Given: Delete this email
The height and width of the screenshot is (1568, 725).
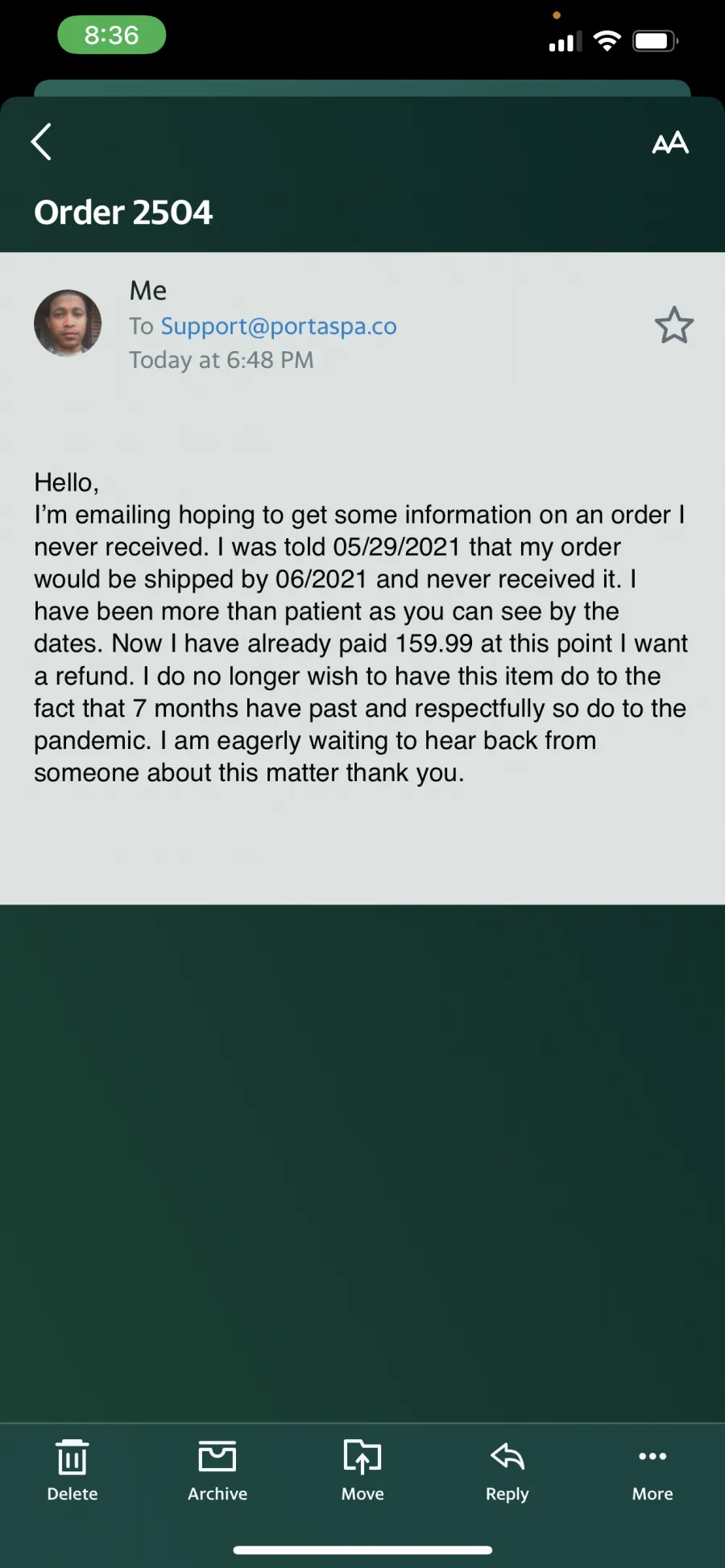Looking at the screenshot, I should (x=72, y=1471).
